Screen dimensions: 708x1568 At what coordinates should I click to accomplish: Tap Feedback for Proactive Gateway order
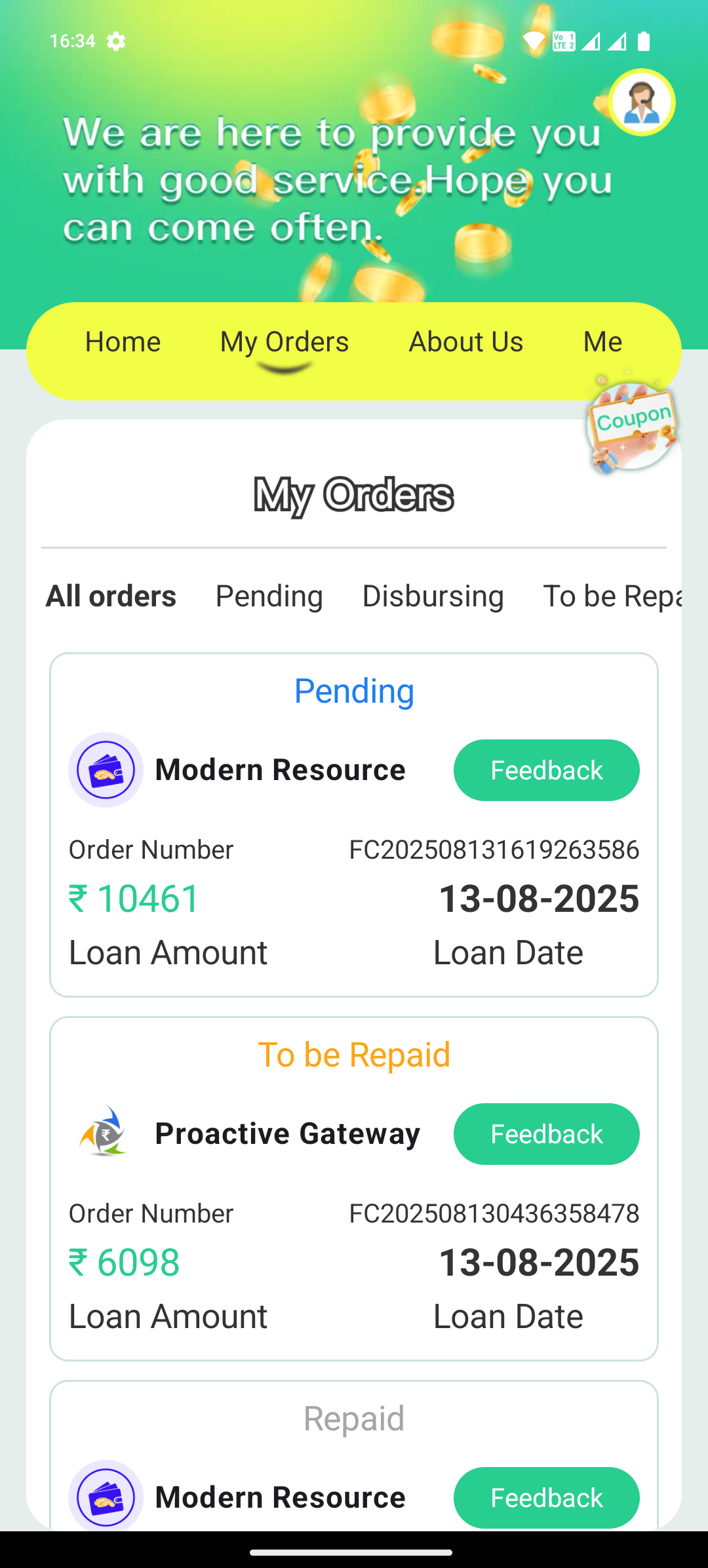546,1134
